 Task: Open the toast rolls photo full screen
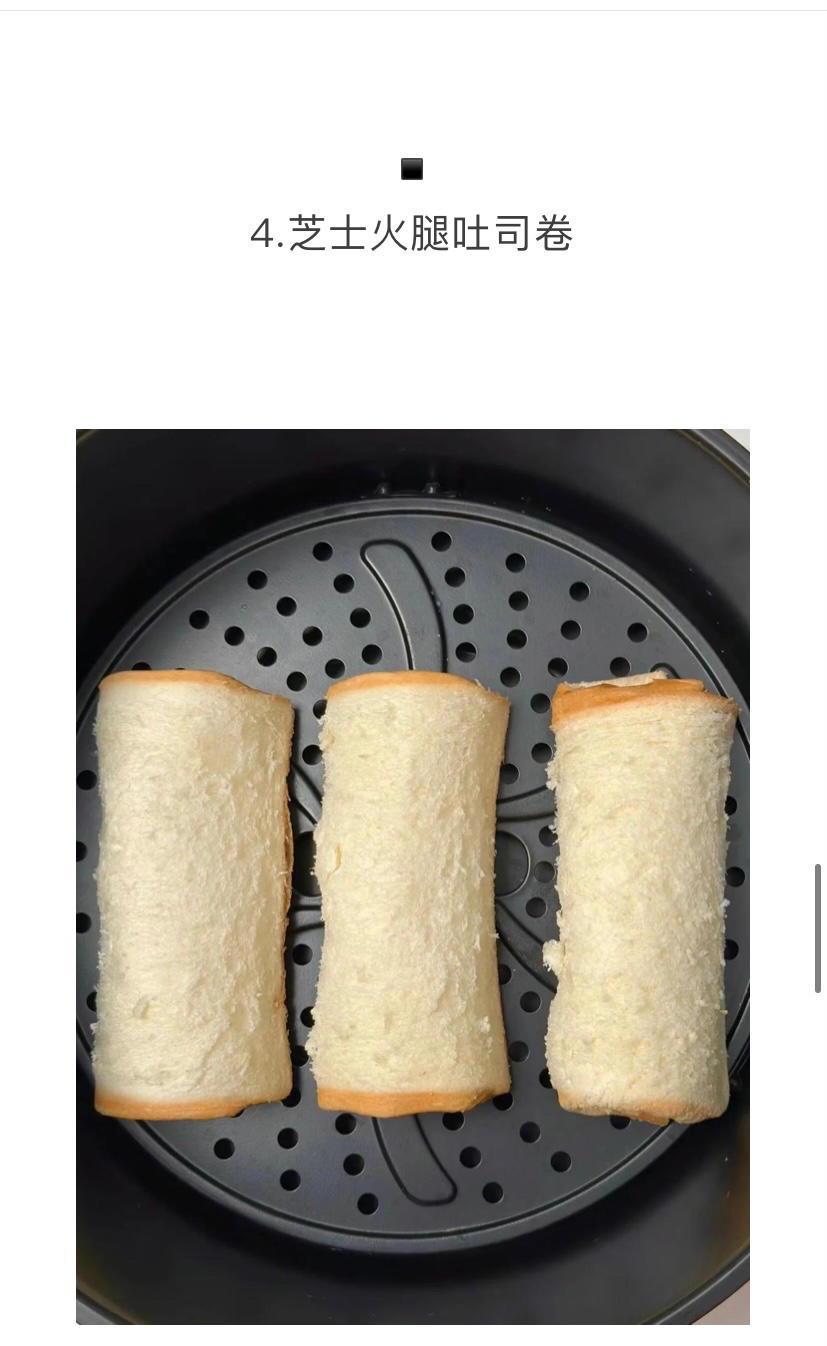pos(412,876)
